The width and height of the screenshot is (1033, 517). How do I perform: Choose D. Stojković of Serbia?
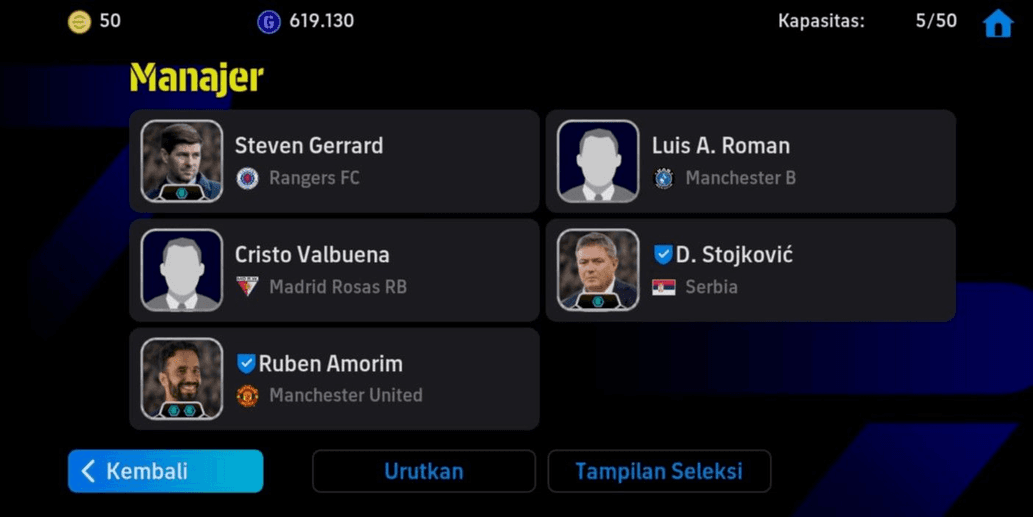750,270
